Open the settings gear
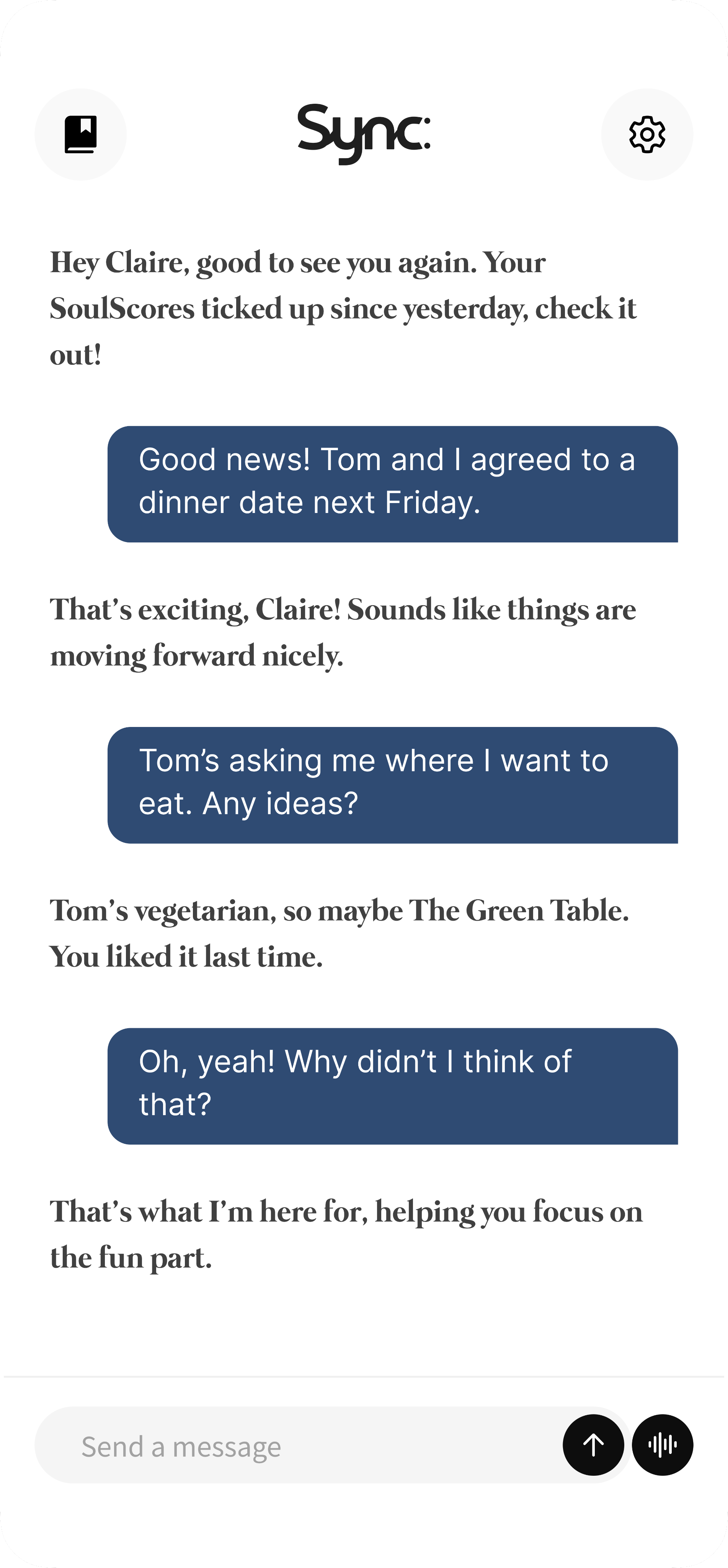Image resolution: width=728 pixels, height=1568 pixels. pyautogui.click(x=646, y=134)
